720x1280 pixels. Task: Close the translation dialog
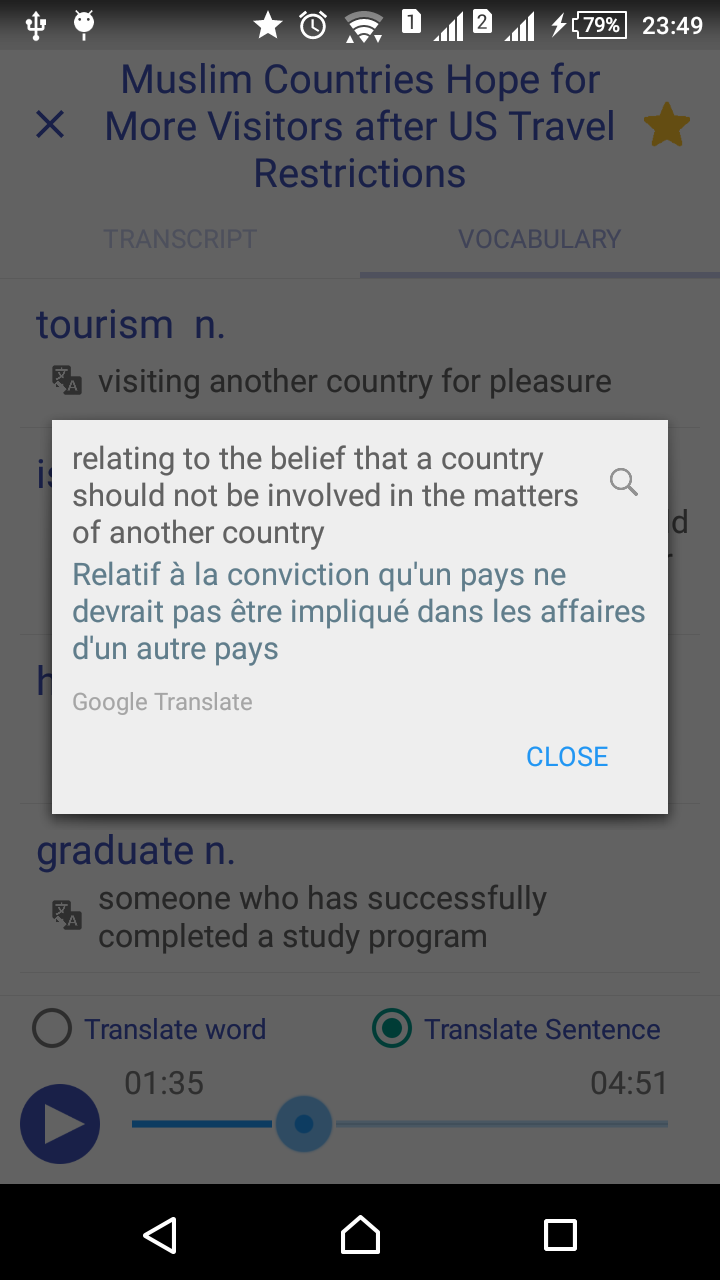pyautogui.click(x=567, y=756)
